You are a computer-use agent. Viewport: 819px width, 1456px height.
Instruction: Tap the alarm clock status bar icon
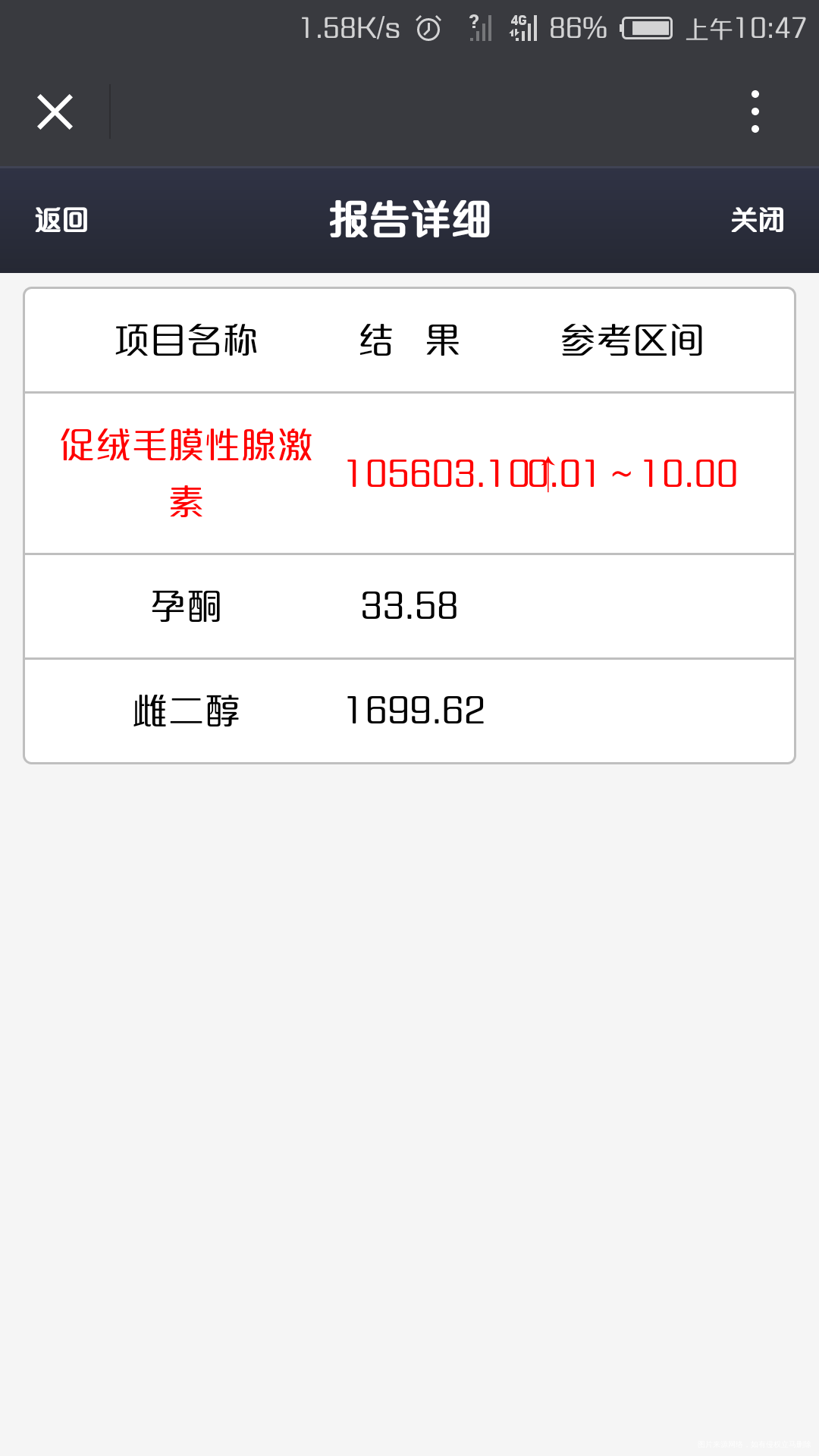point(427,27)
